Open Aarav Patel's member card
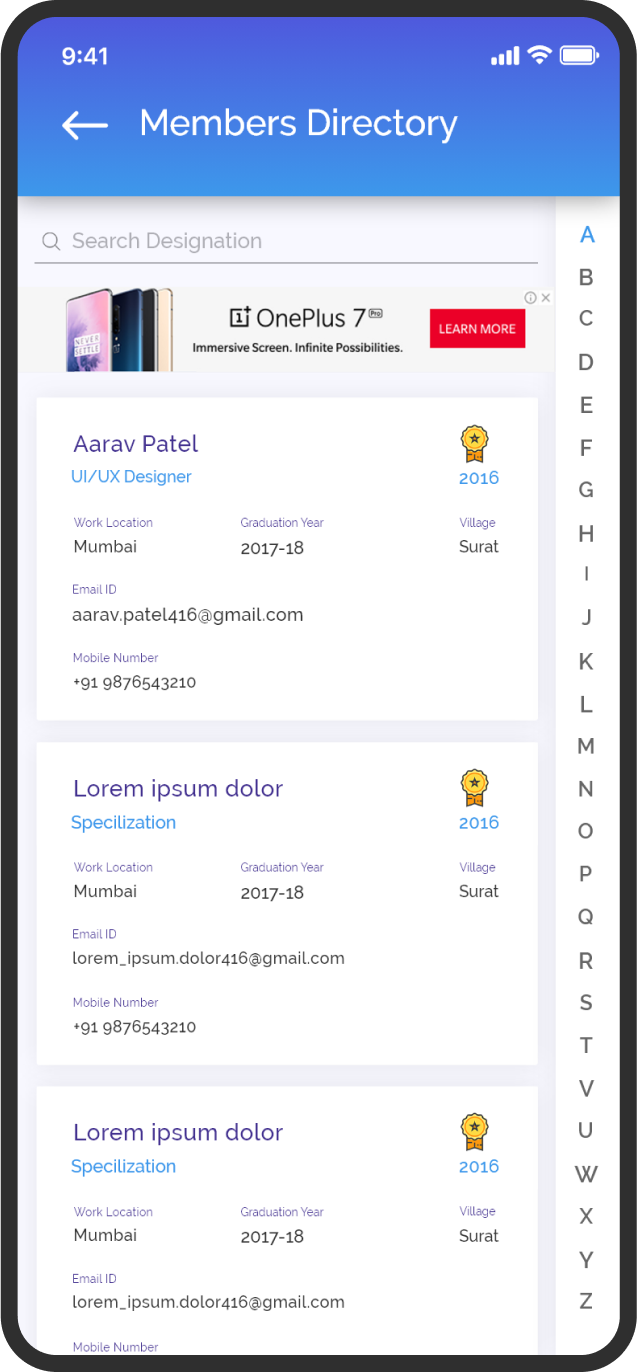The width and height of the screenshot is (637, 1372). pyautogui.click(x=287, y=558)
